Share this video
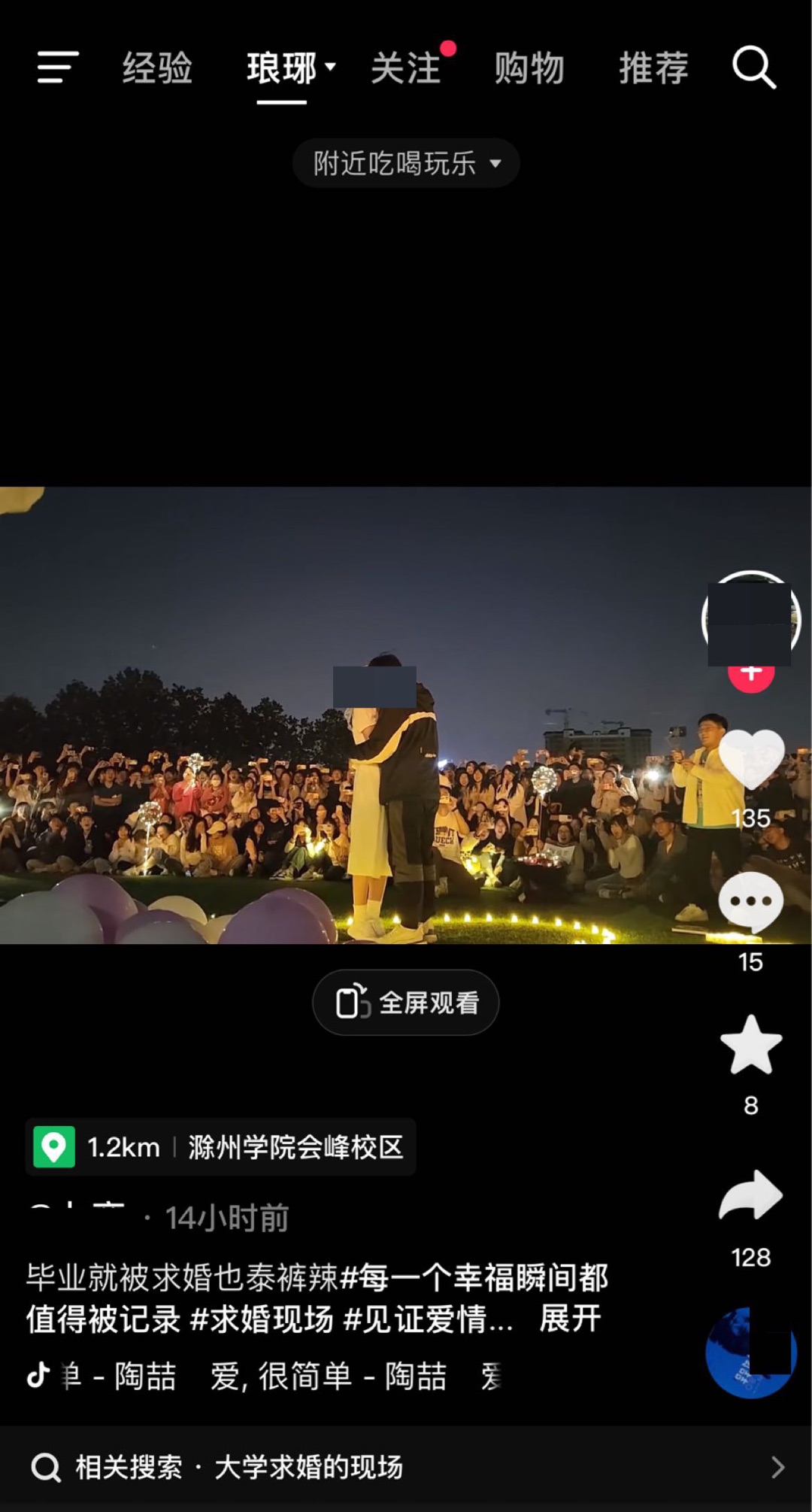This screenshot has height=1512, width=812. (750, 1195)
